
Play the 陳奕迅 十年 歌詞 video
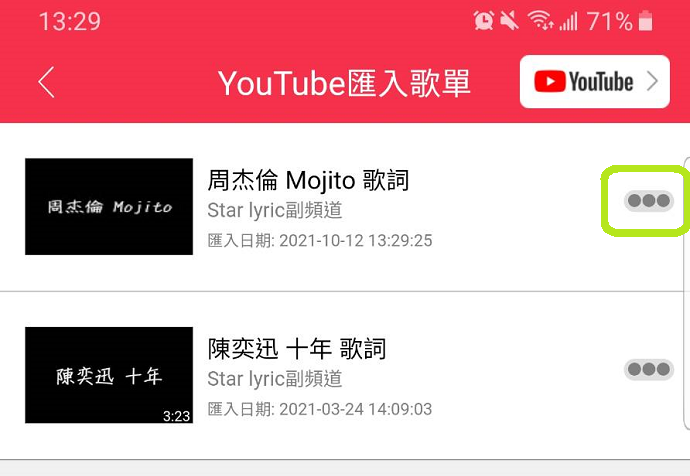tap(109, 375)
